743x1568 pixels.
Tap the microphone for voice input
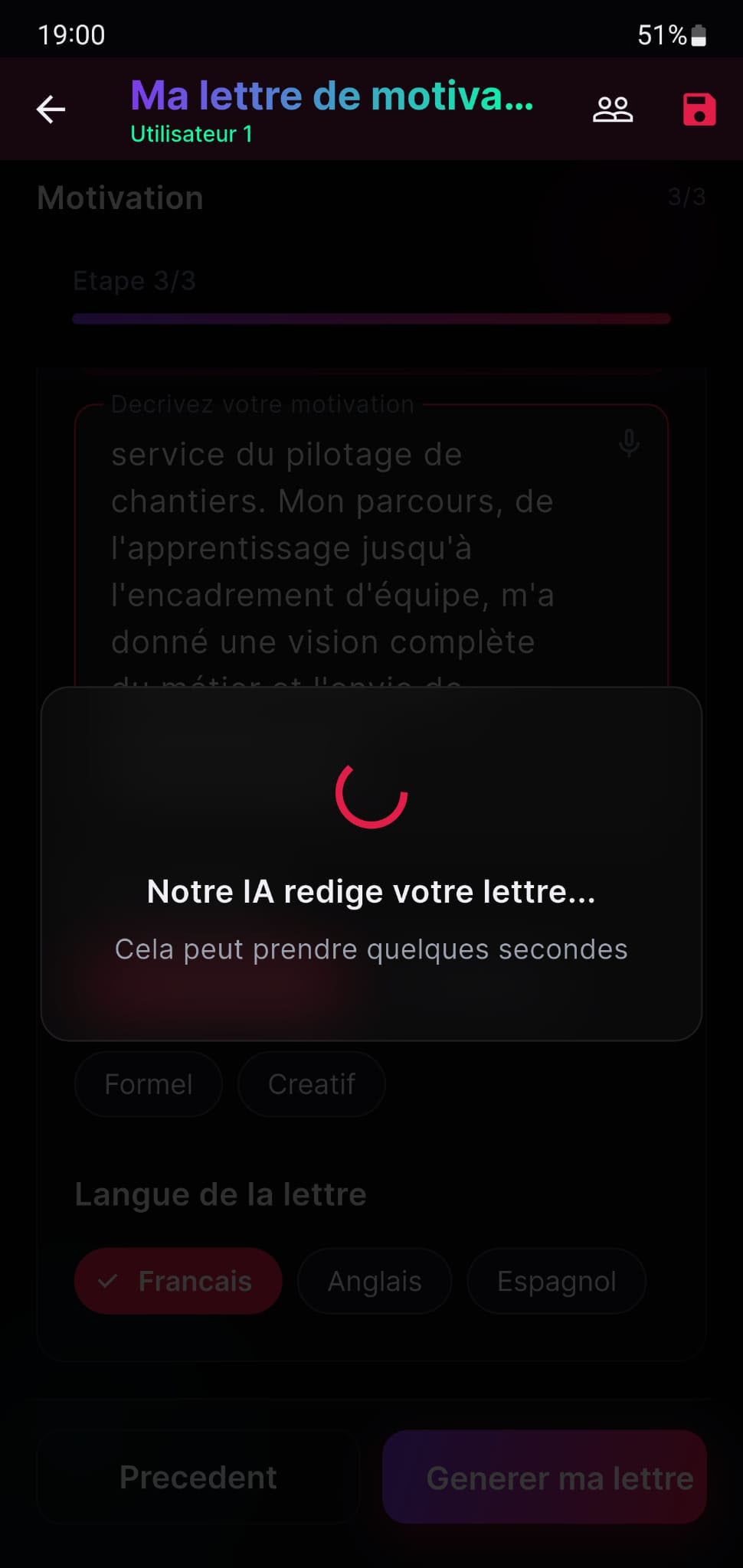629,443
